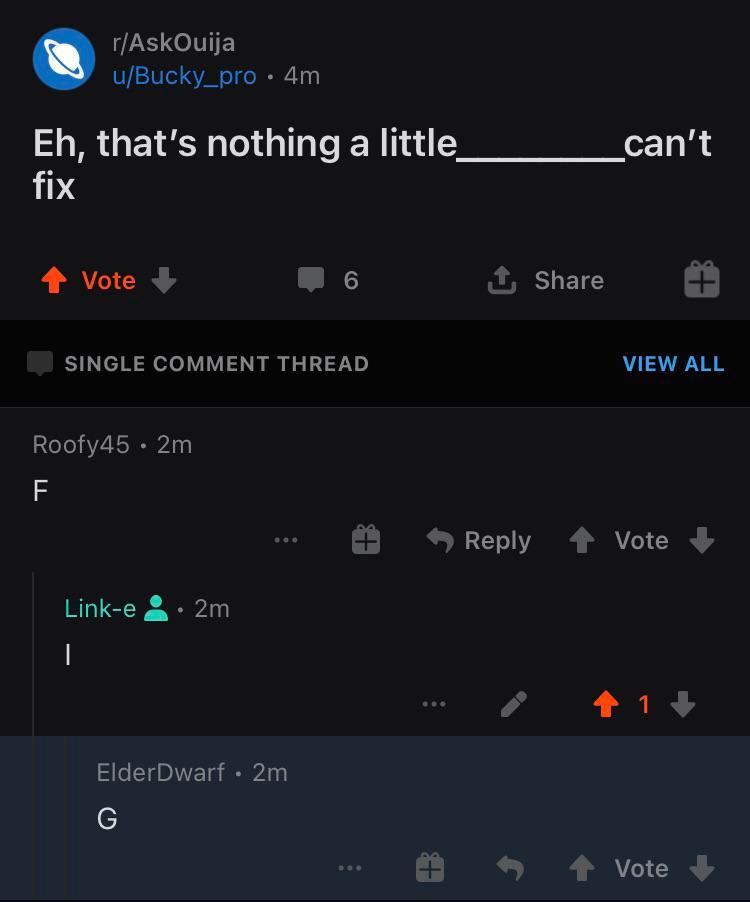Open u/Bucky_pro's profile
750x902 pixels.
[x=184, y=76]
